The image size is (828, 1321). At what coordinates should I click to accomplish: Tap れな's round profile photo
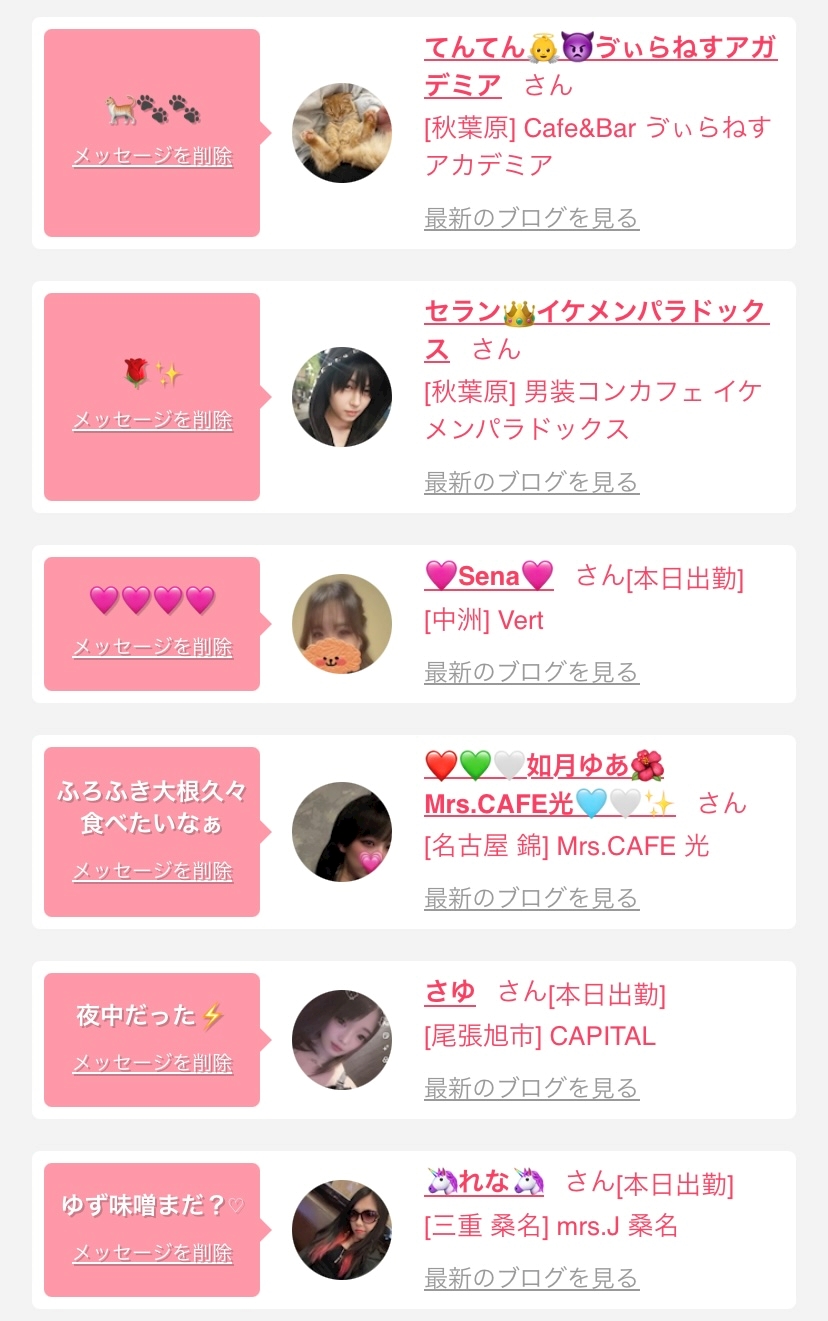pos(342,1230)
